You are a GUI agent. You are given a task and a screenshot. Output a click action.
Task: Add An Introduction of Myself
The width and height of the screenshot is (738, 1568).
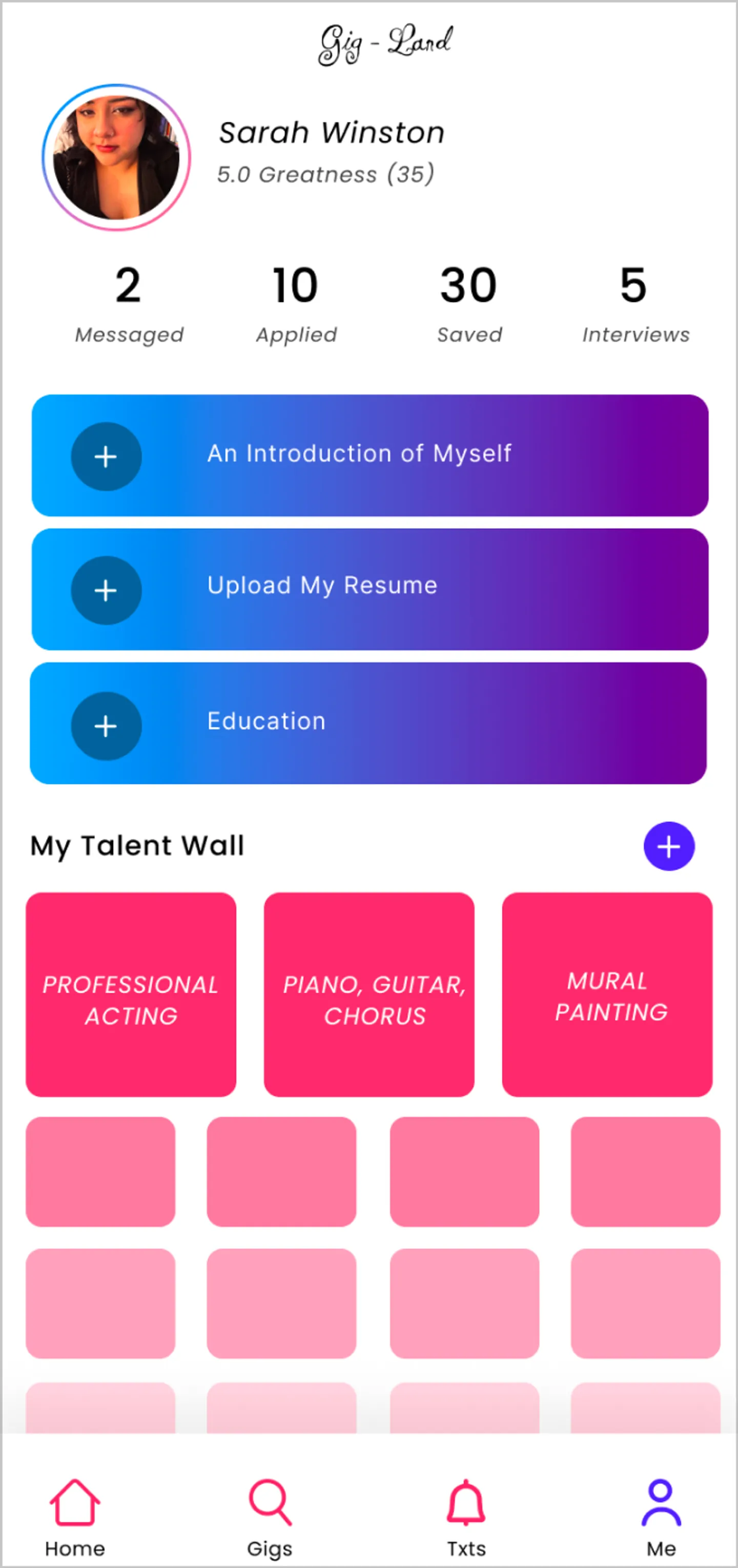click(107, 457)
